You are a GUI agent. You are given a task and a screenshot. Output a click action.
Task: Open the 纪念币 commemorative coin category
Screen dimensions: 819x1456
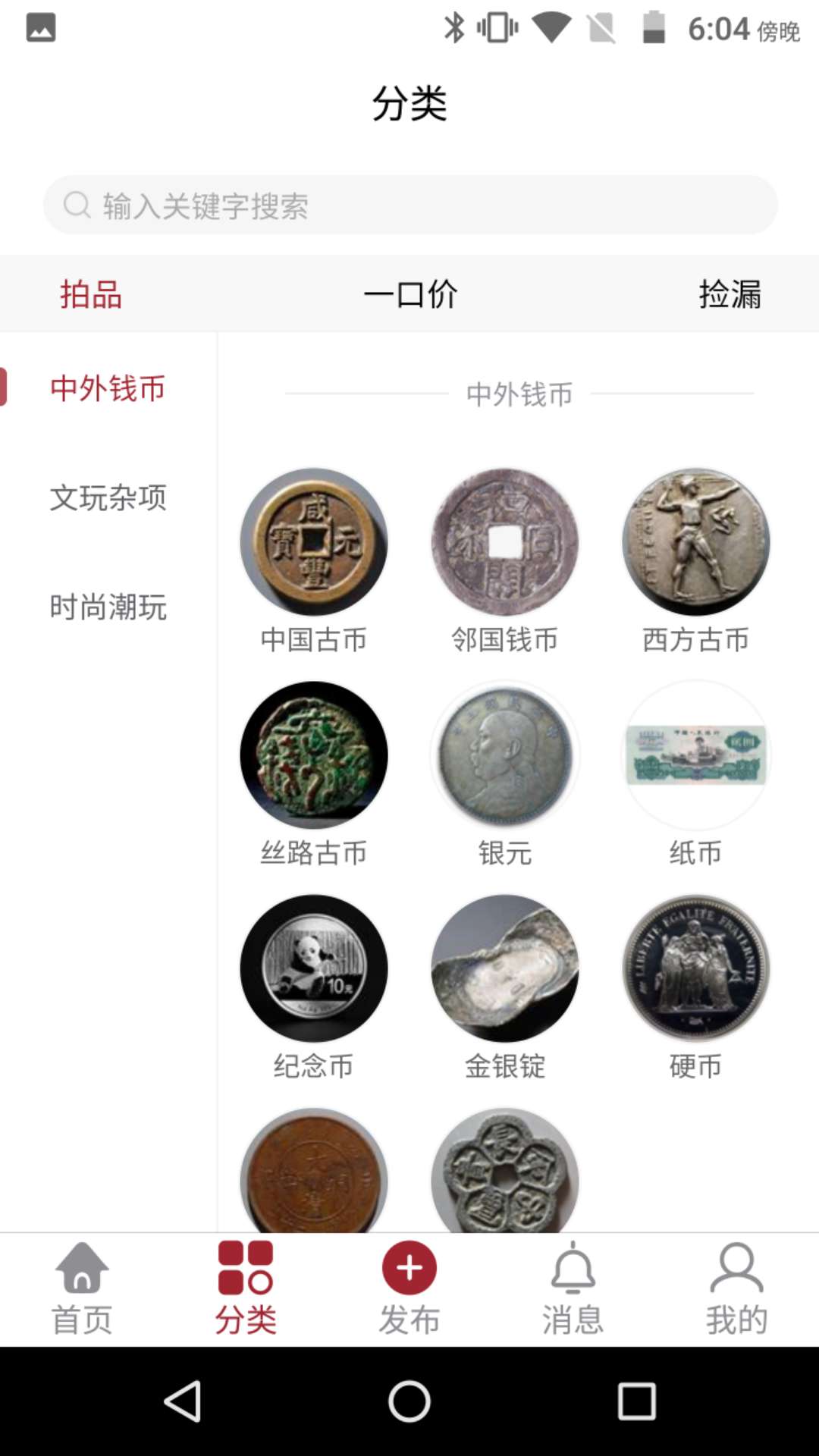pos(313,968)
